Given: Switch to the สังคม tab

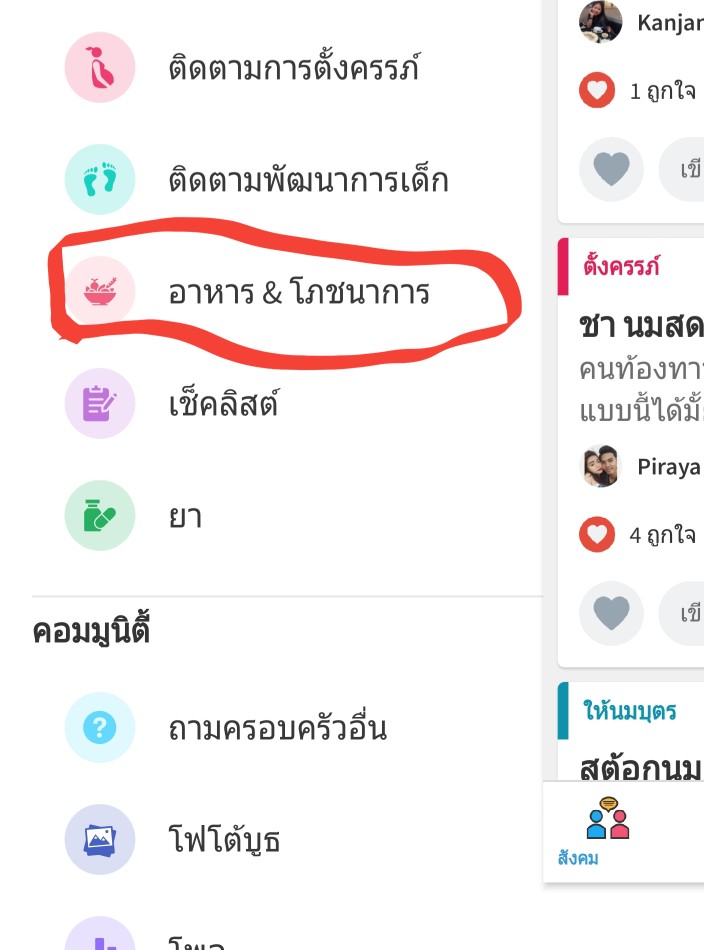Looking at the screenshot, I should coord(607,832).
